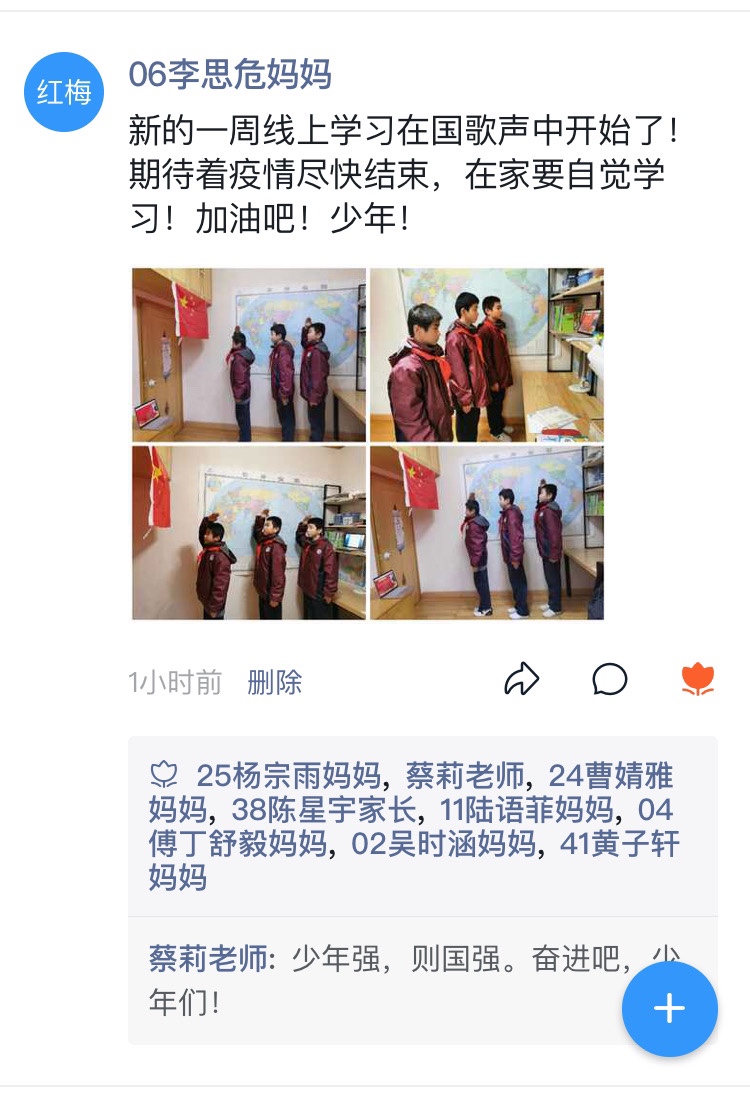Tap the blue plus floating button
The width and height of the screenshot is (750, 1105).
tap(669, 1008)
